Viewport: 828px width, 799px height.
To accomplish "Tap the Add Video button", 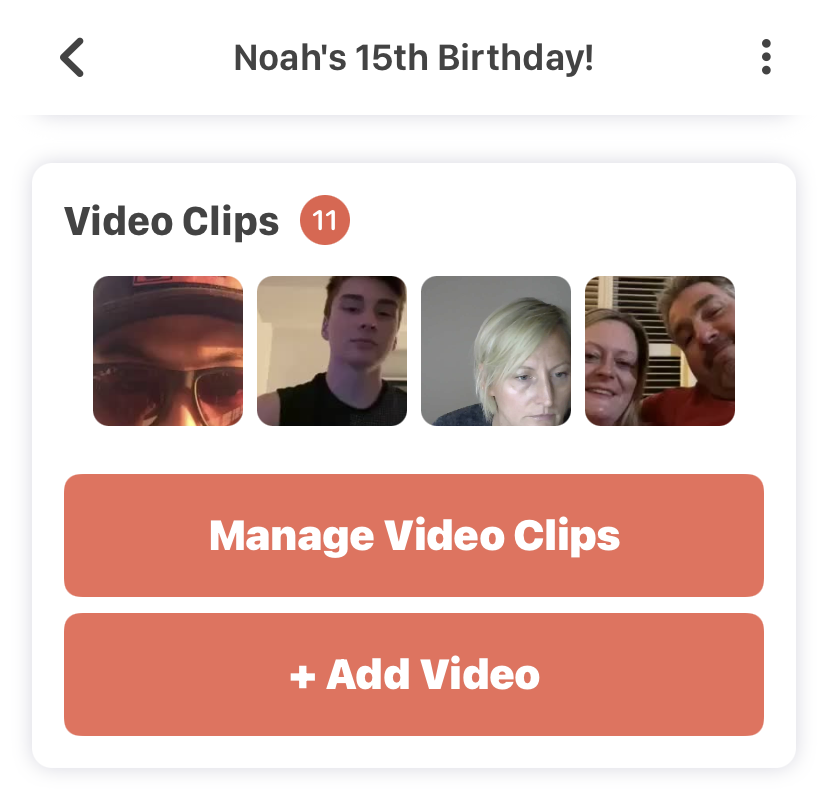I will tap(414, 675).
